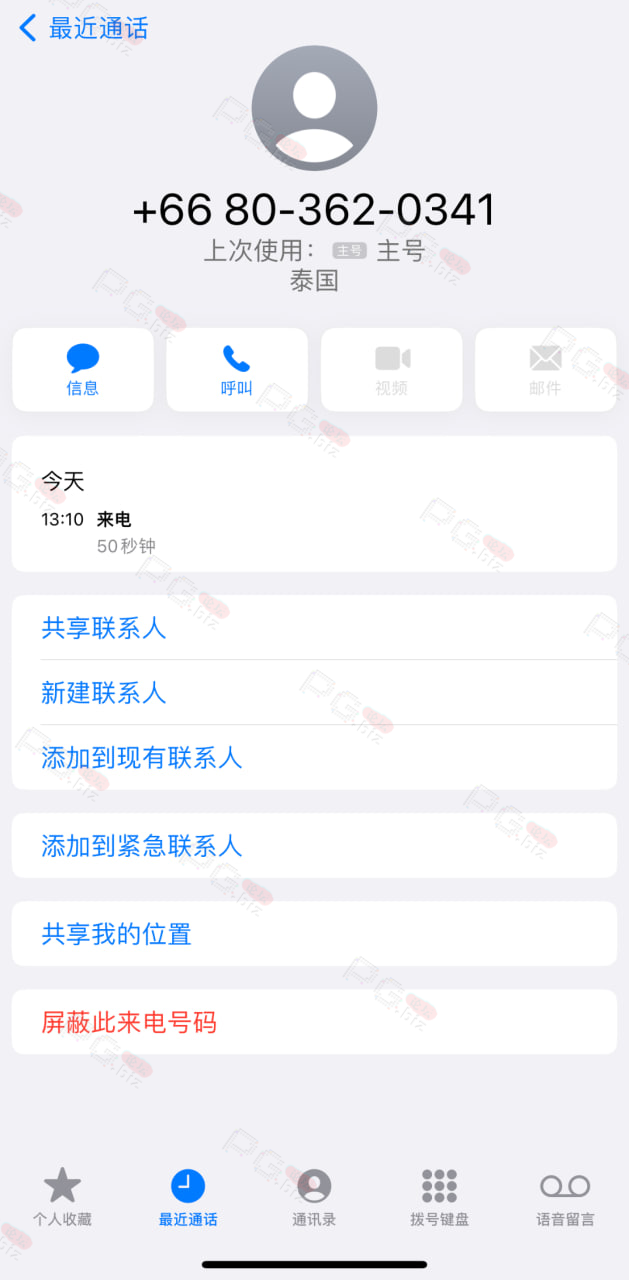The width and height of the screenshot is (629, 1280).
Task: Go back to 最近通话 list
Action: [84, 28]
